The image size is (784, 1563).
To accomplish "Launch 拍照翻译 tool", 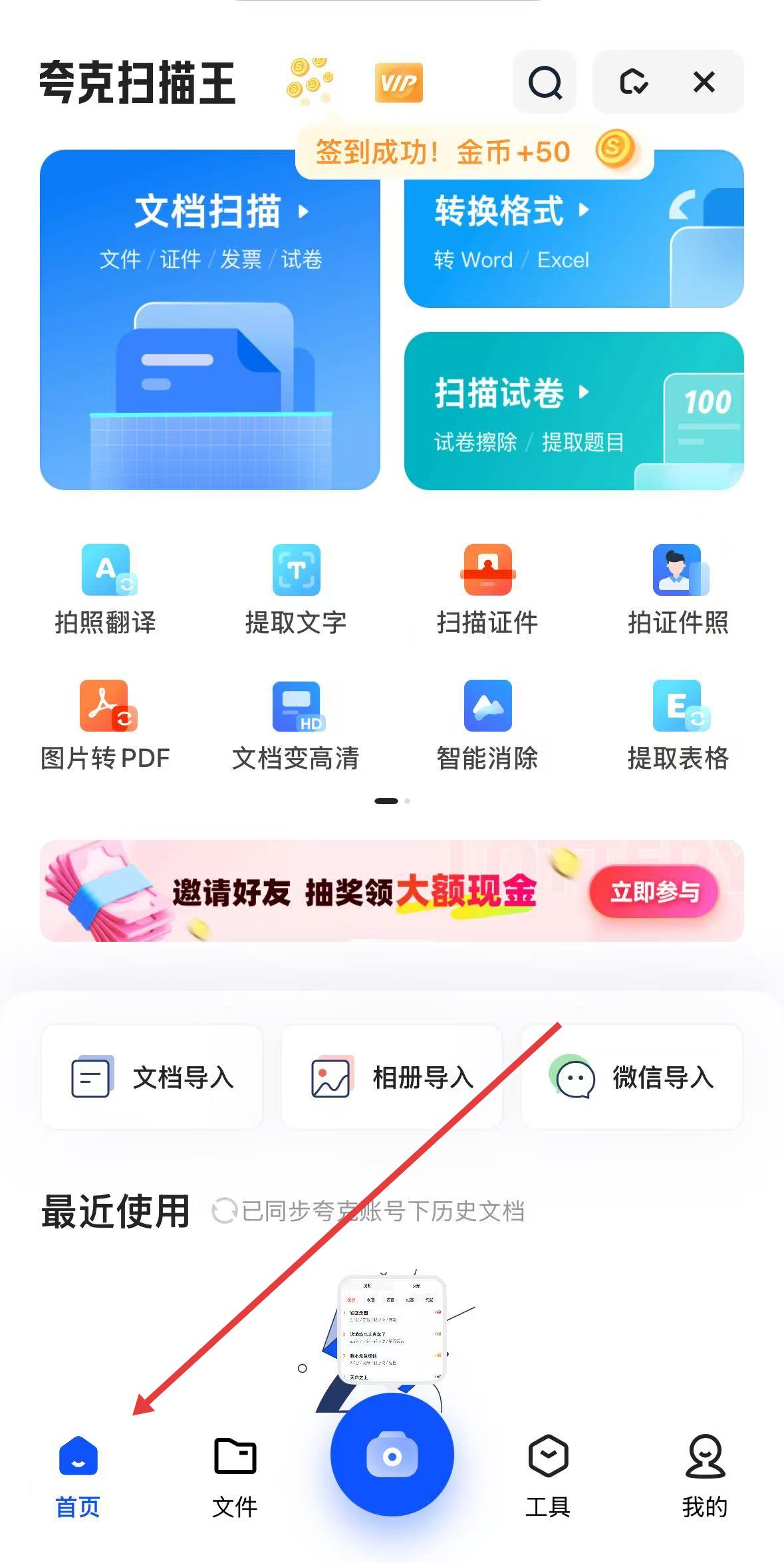I will pyautogui.click(x=106, y=589).
